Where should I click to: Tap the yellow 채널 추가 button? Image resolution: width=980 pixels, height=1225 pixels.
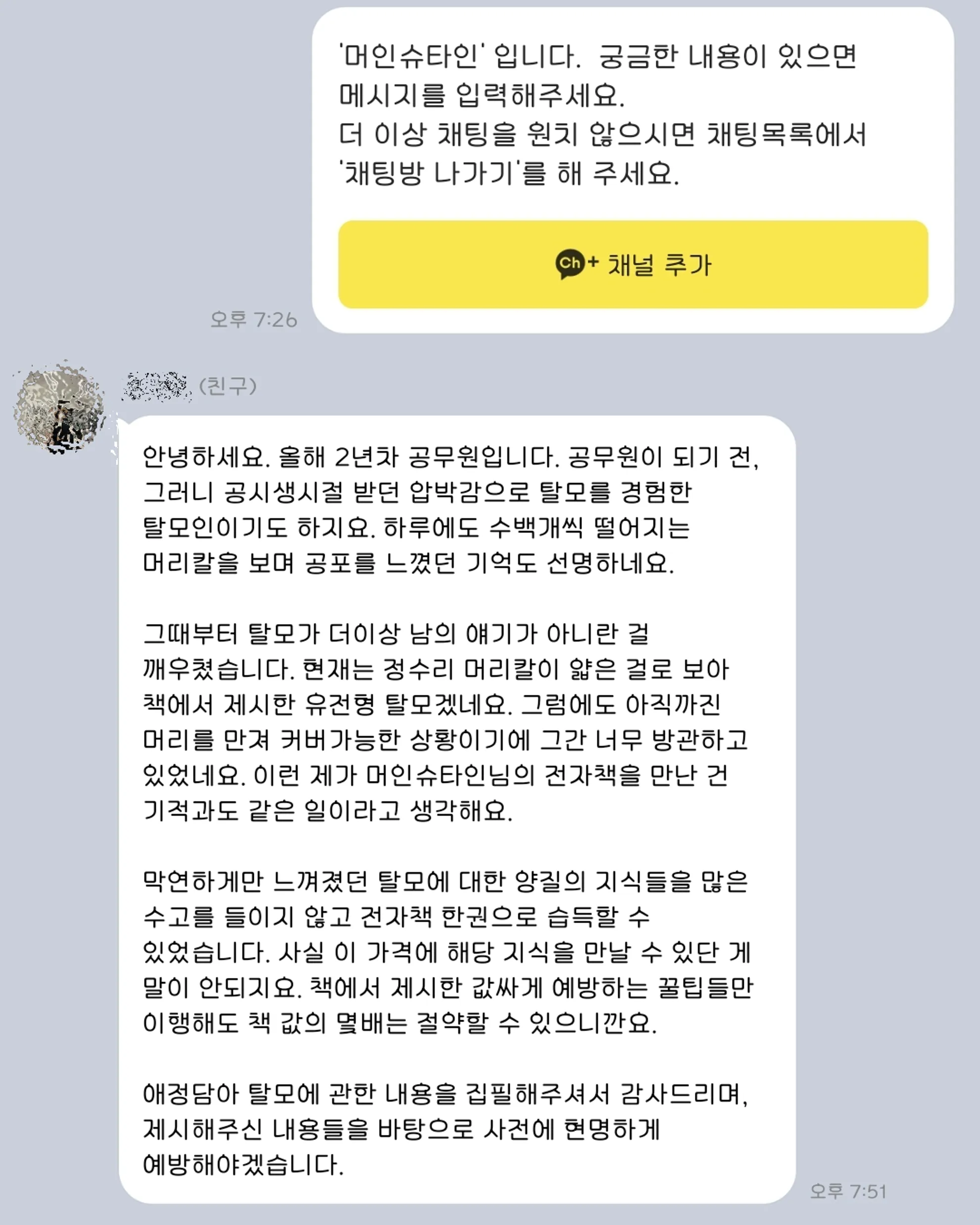[633, 265]
